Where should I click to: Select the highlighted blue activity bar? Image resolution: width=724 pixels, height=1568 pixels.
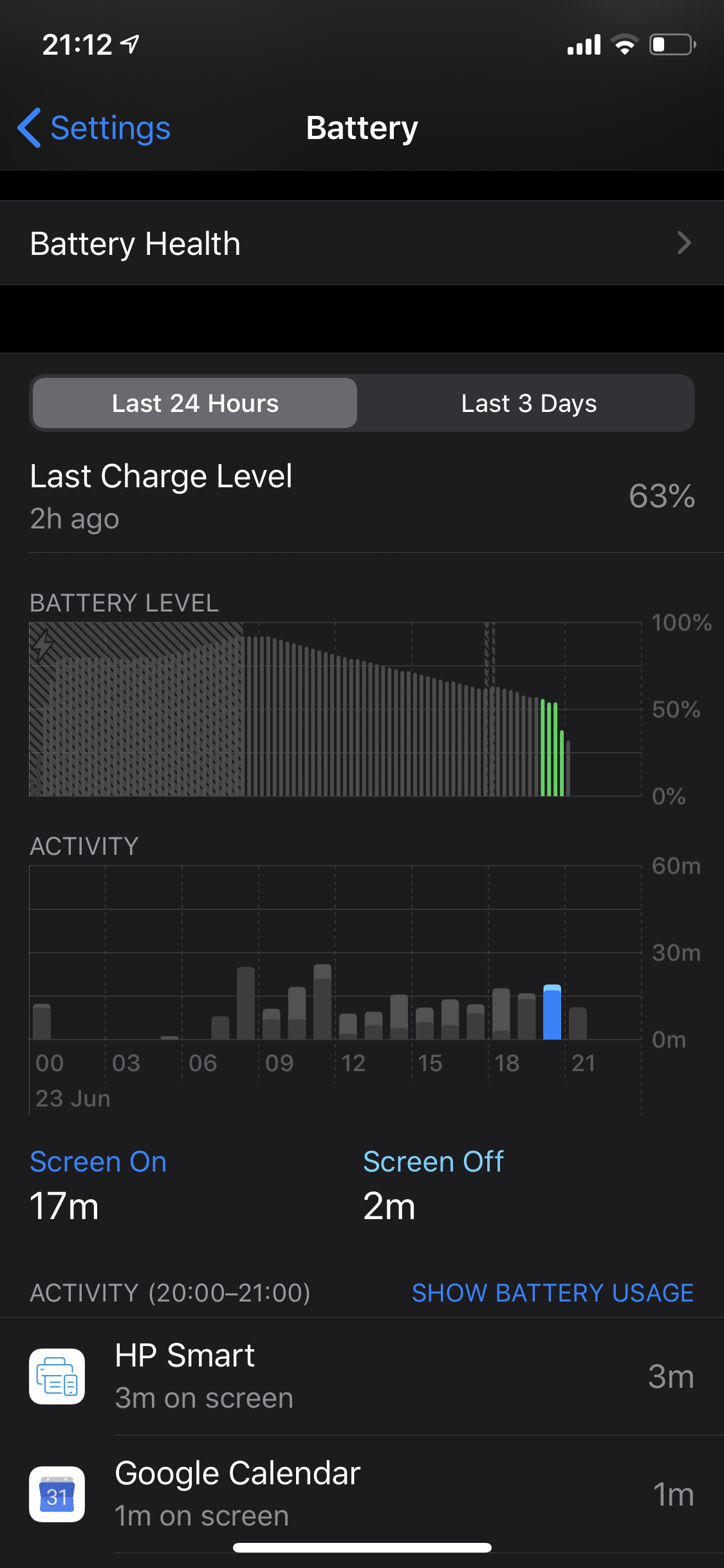tap(552, 1012)
